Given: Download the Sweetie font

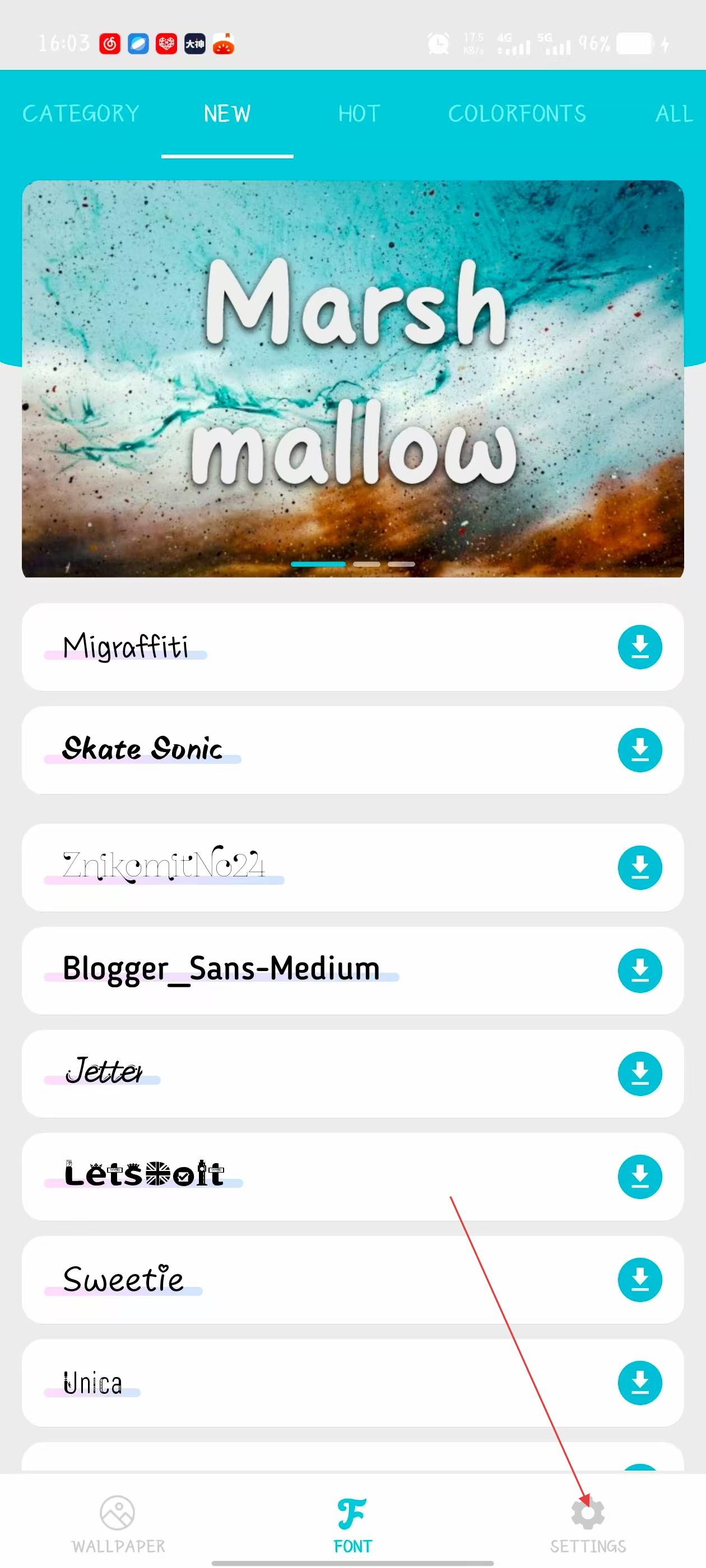Looking at the screenshot, I should tap(639, 1280).
